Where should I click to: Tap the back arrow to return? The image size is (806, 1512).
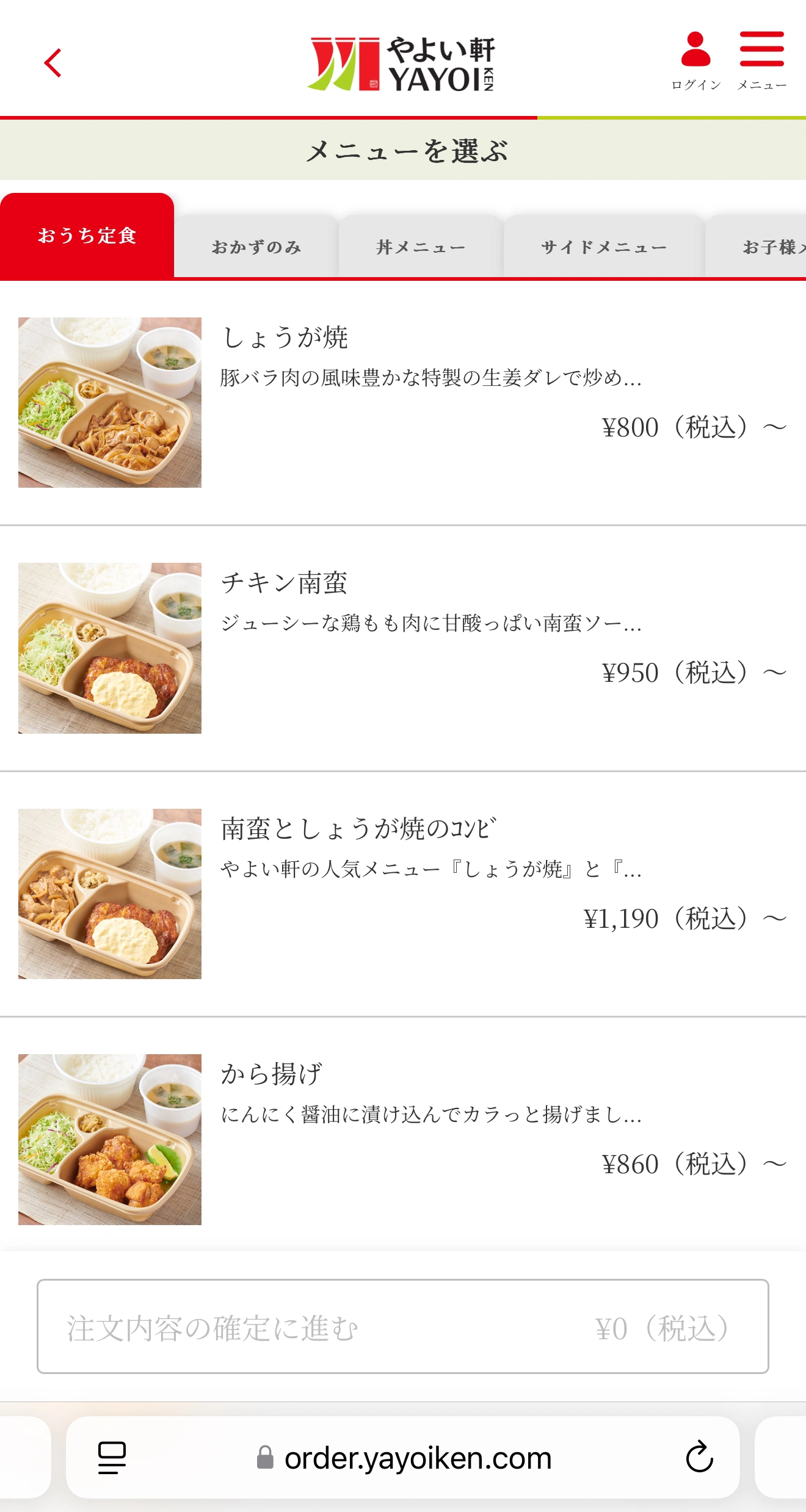[53, 63]
